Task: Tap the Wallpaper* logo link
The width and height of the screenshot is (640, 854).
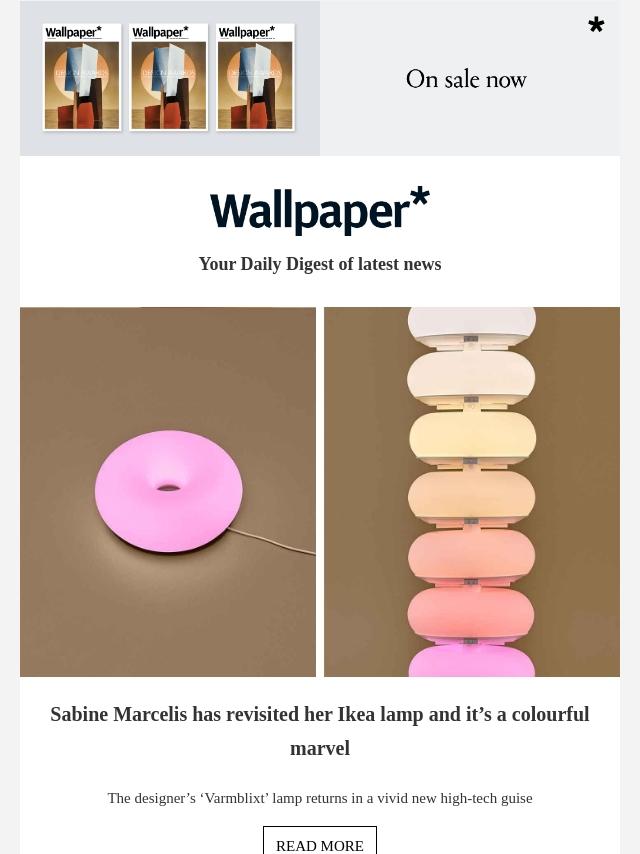Action: pos(320,211)
